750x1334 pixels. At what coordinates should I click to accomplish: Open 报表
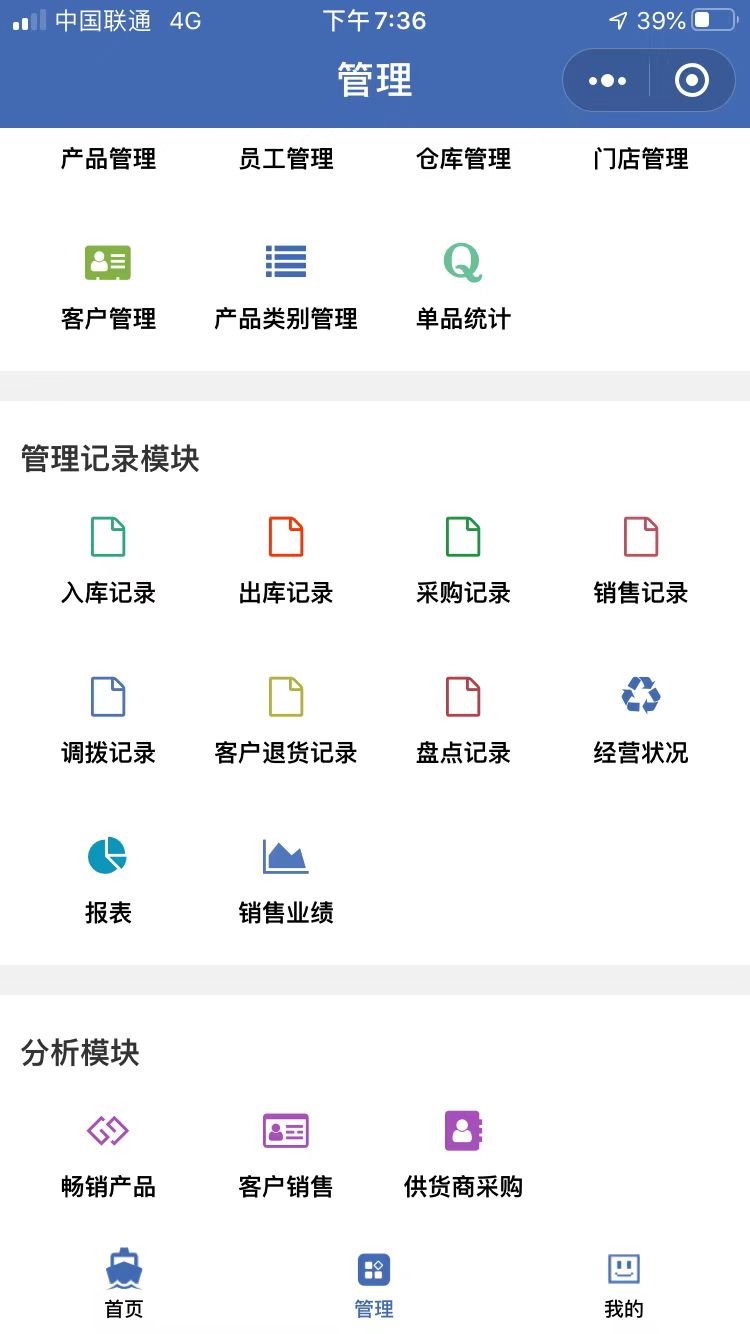coord(108,881)
